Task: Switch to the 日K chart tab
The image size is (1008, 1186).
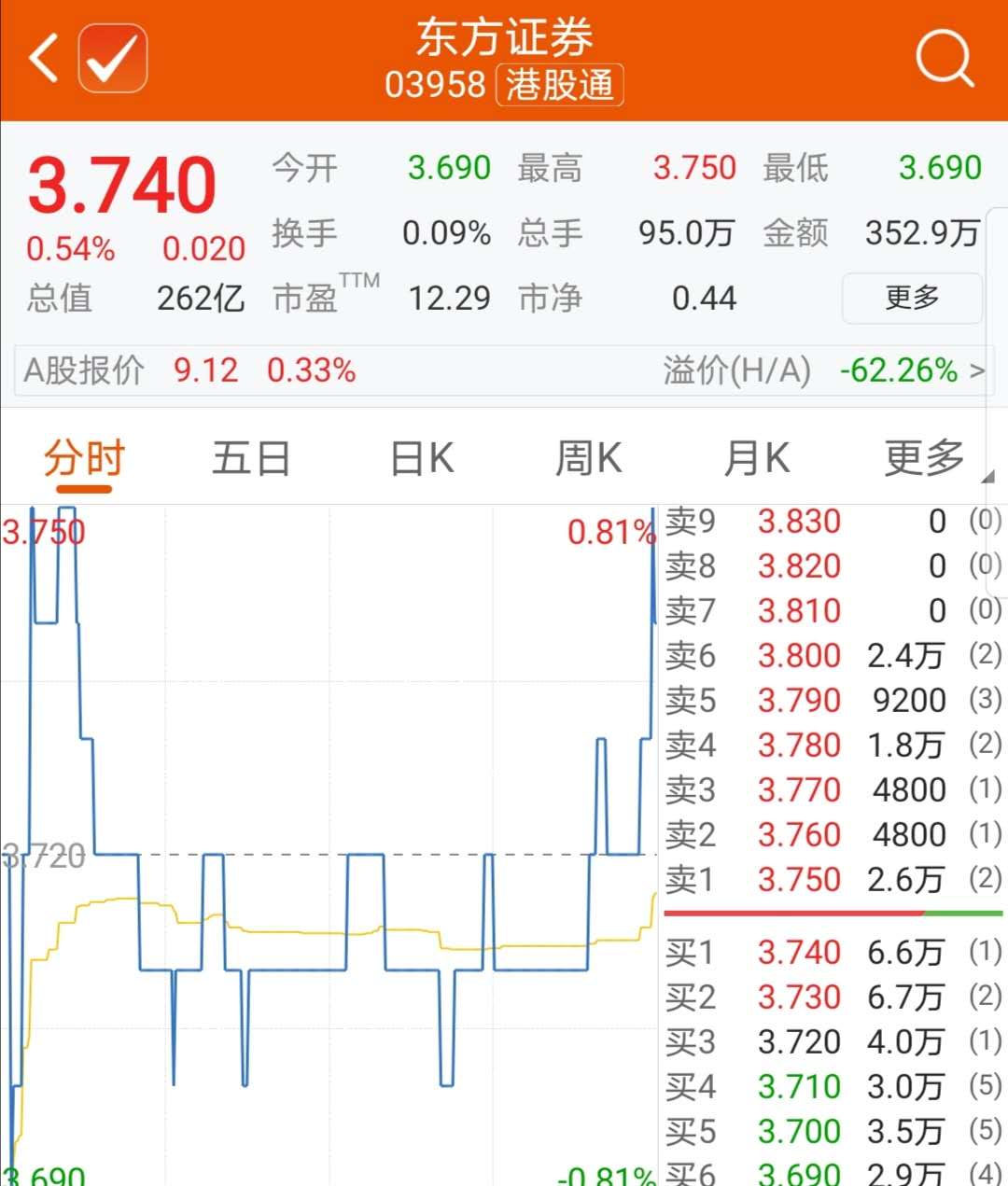Action: pos(422,458)
